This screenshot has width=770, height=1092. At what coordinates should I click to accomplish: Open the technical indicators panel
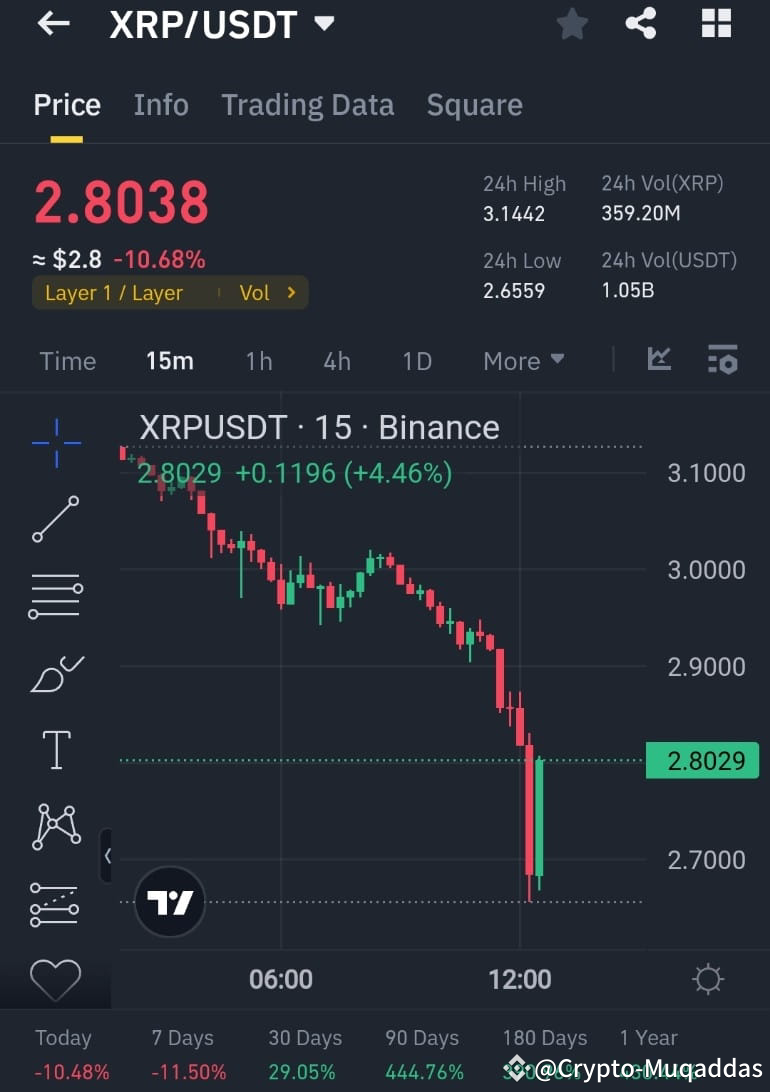(658, 360)
